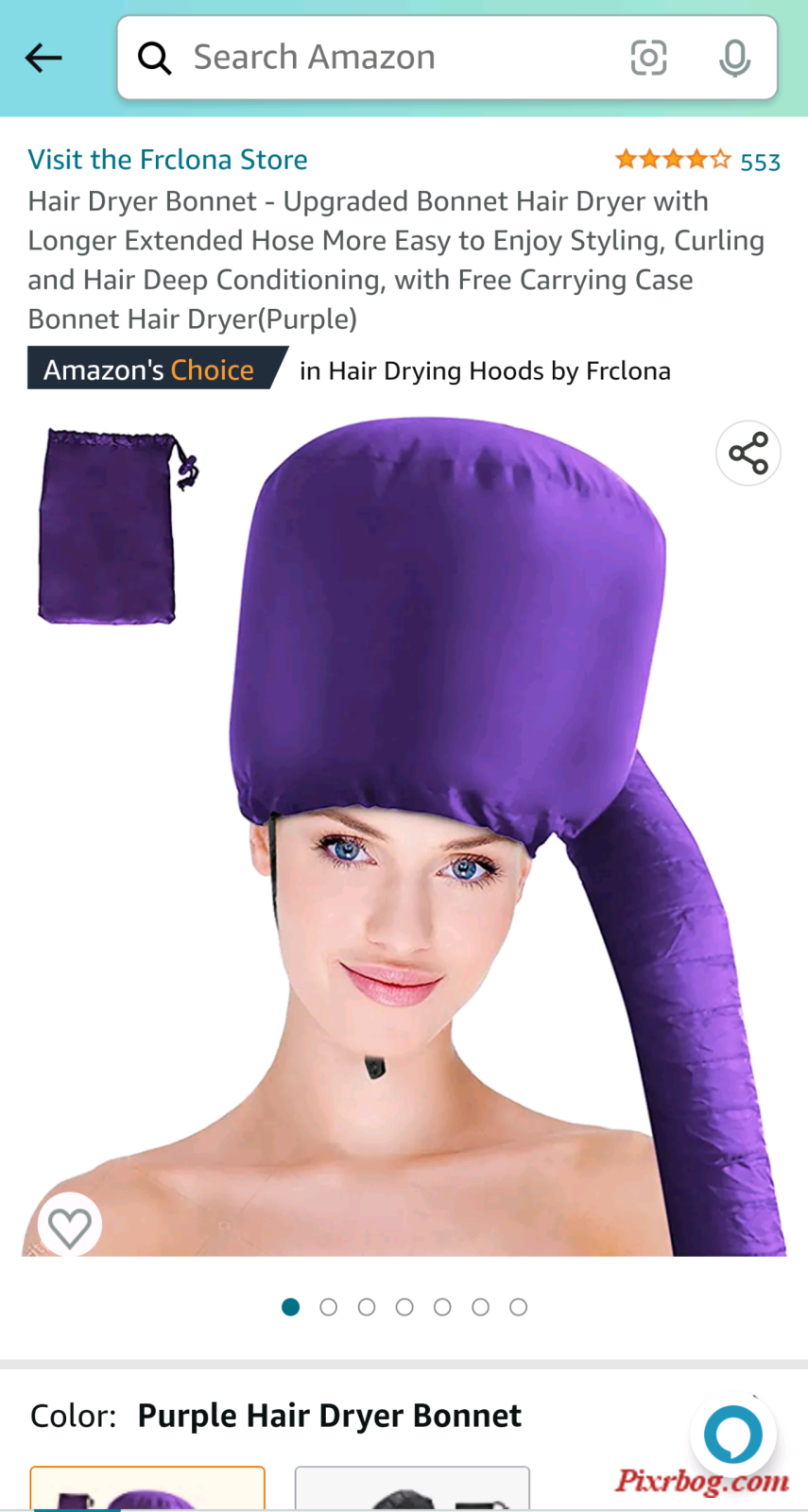Visit the Frclona Store link

click(x=167, y=160)
